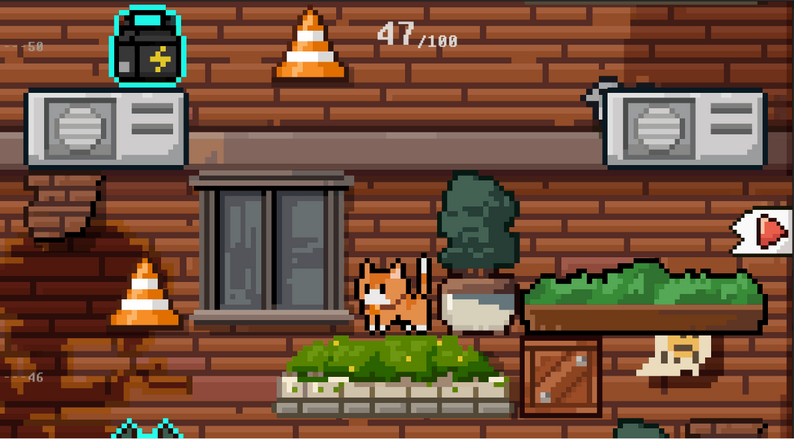This screenshot has width=794, height=439.
Task: Tap the red play arrow tab
Action: tap(768, 232)
